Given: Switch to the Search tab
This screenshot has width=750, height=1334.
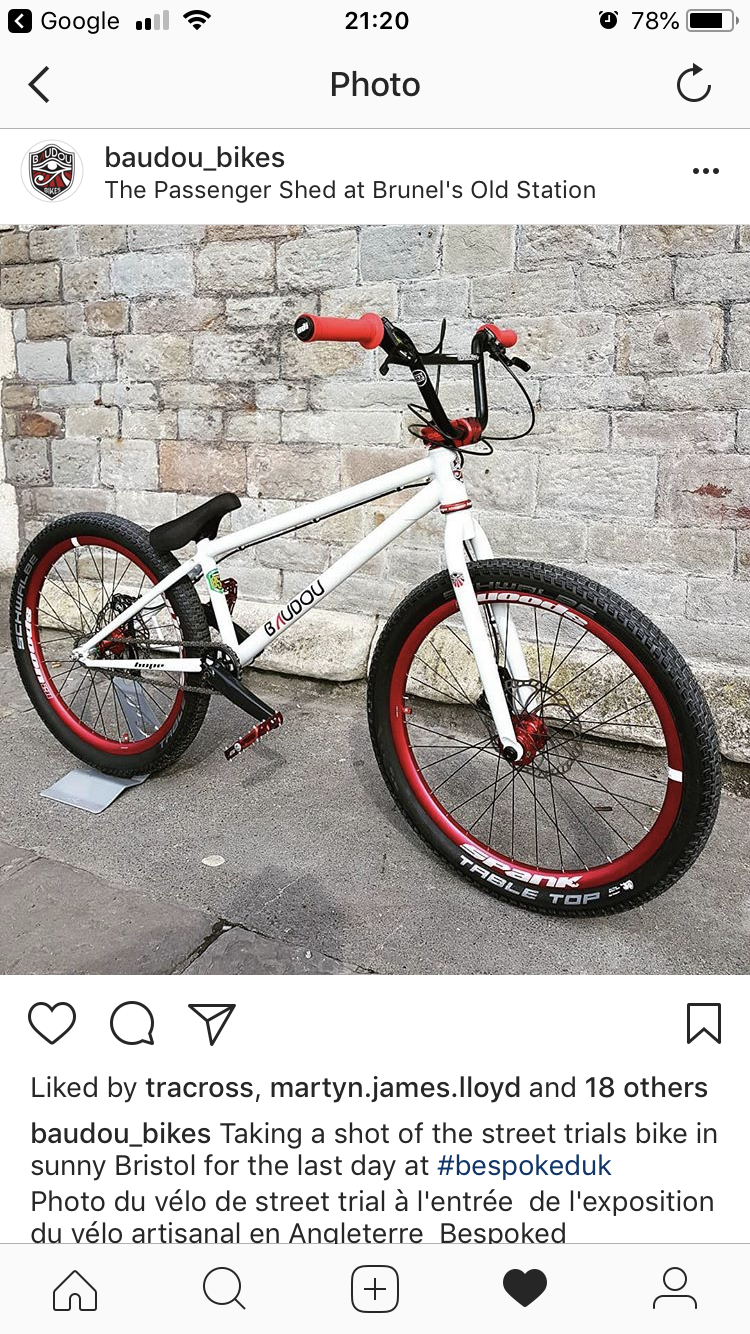Looking at the screenshot, I should (x=224, y=1289).
